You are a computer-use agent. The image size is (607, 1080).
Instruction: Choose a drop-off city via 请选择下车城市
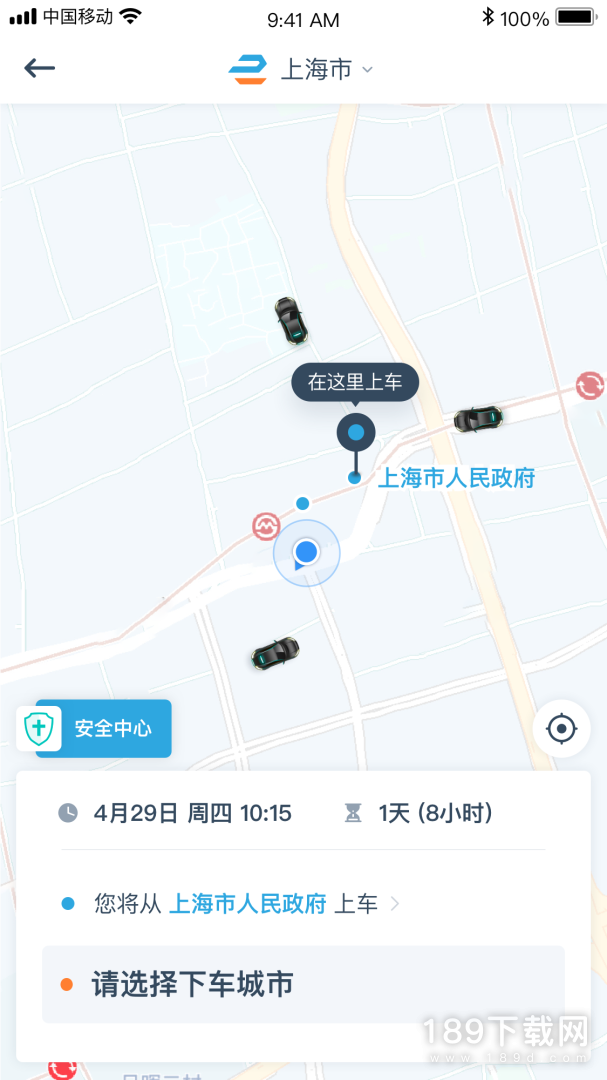[302, 984]
